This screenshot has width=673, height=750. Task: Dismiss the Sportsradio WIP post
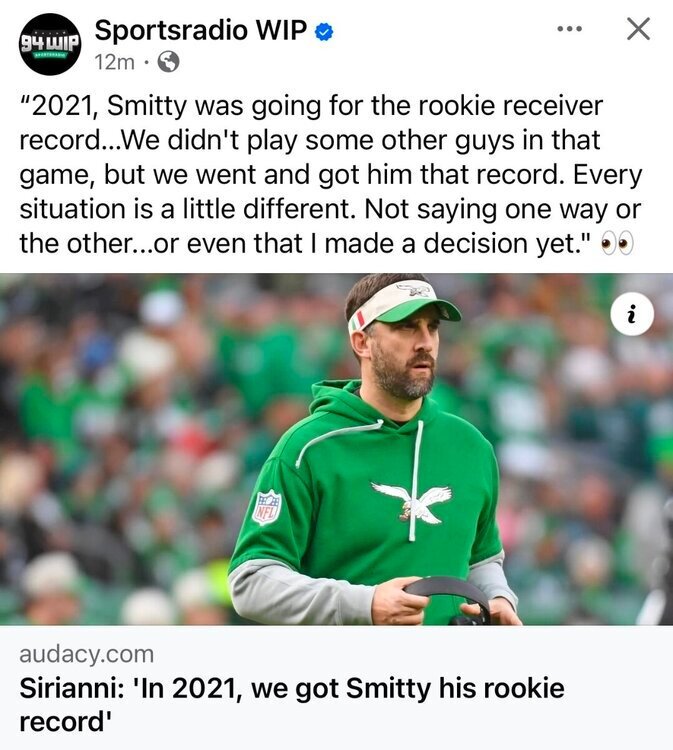click(638, 29)
